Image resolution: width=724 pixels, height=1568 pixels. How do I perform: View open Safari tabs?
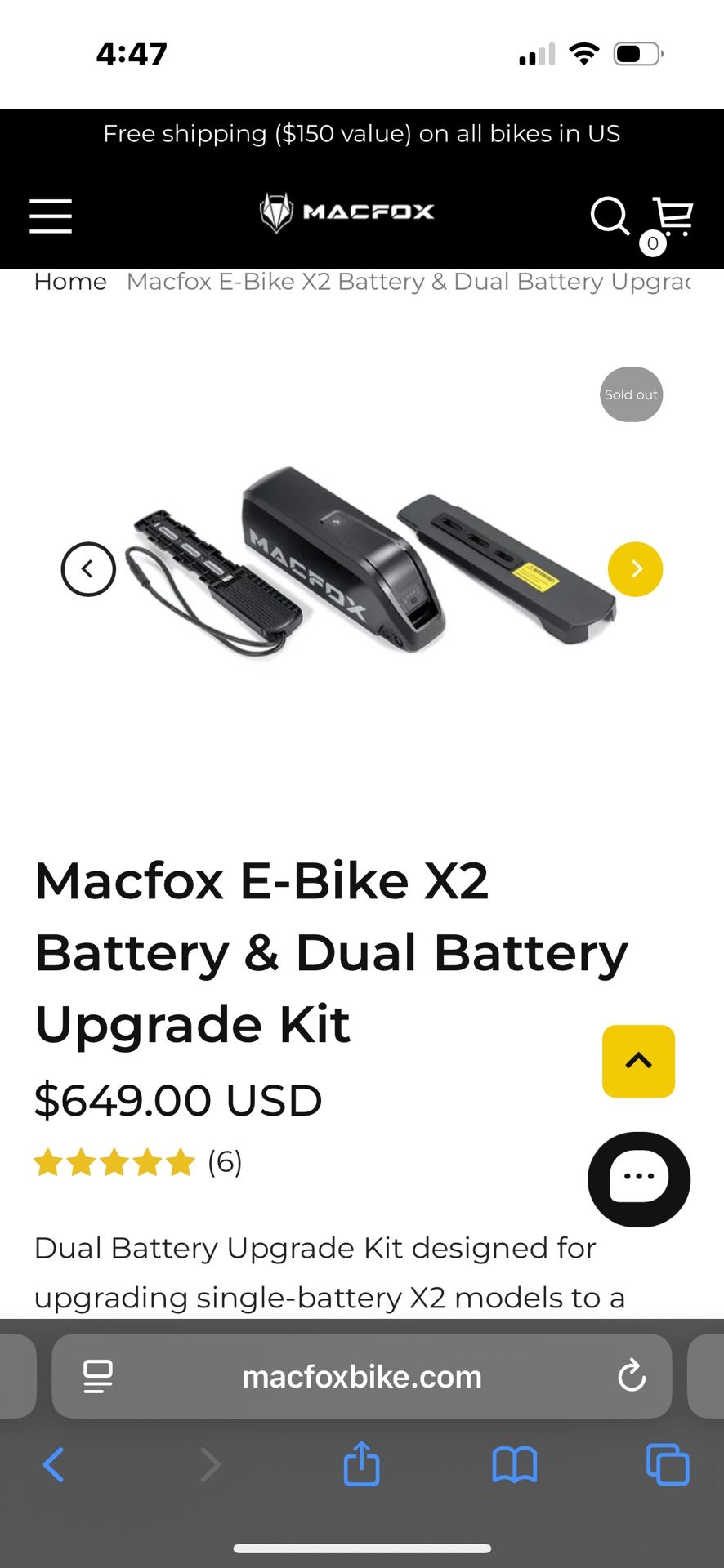pos(667,1464)
